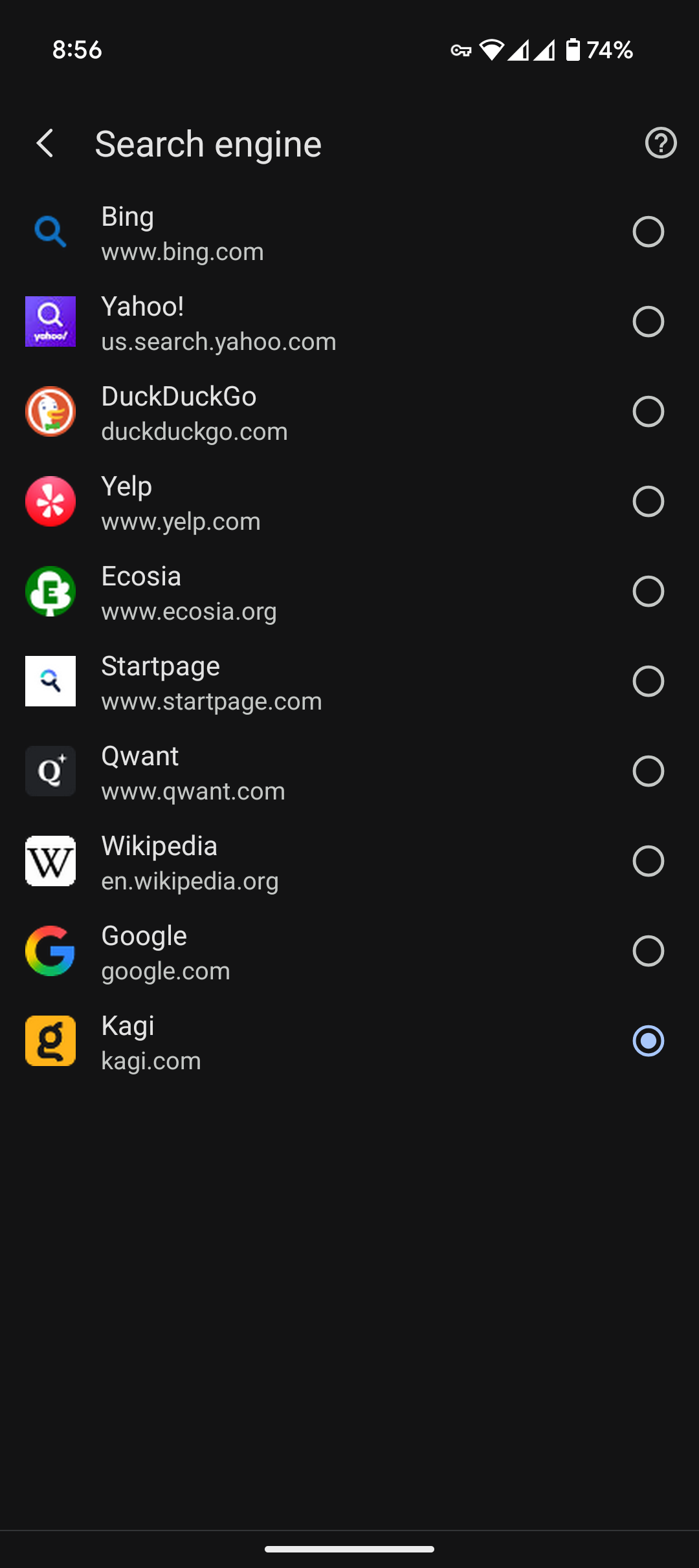Image resolution: width=699 pixels, height=1568 pixels.
Task: Pick Startpage as search engine
Action: pos(349,681)
